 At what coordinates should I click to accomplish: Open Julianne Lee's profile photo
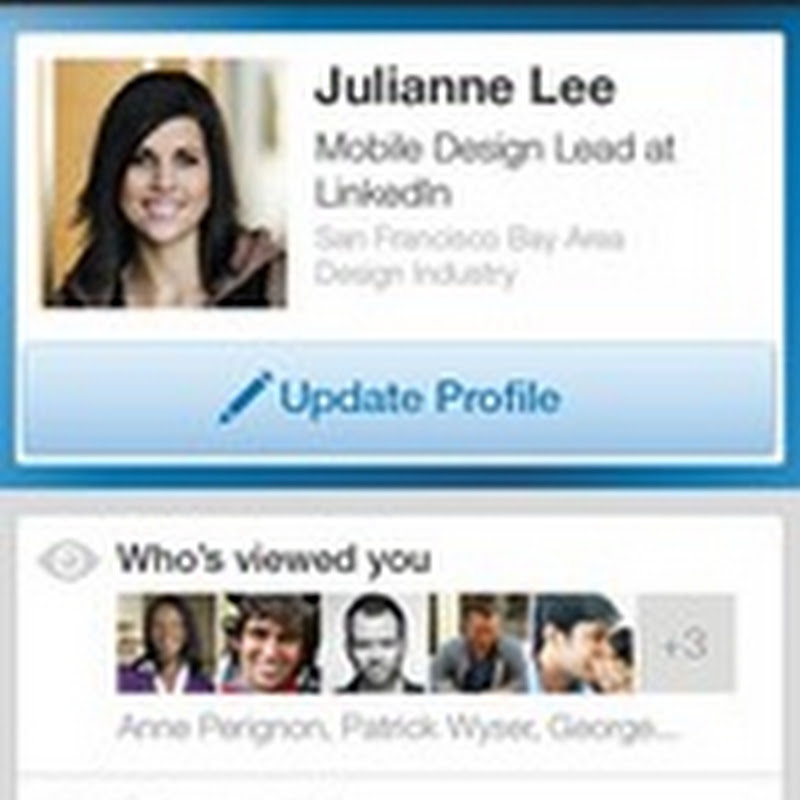pos(165,183)
